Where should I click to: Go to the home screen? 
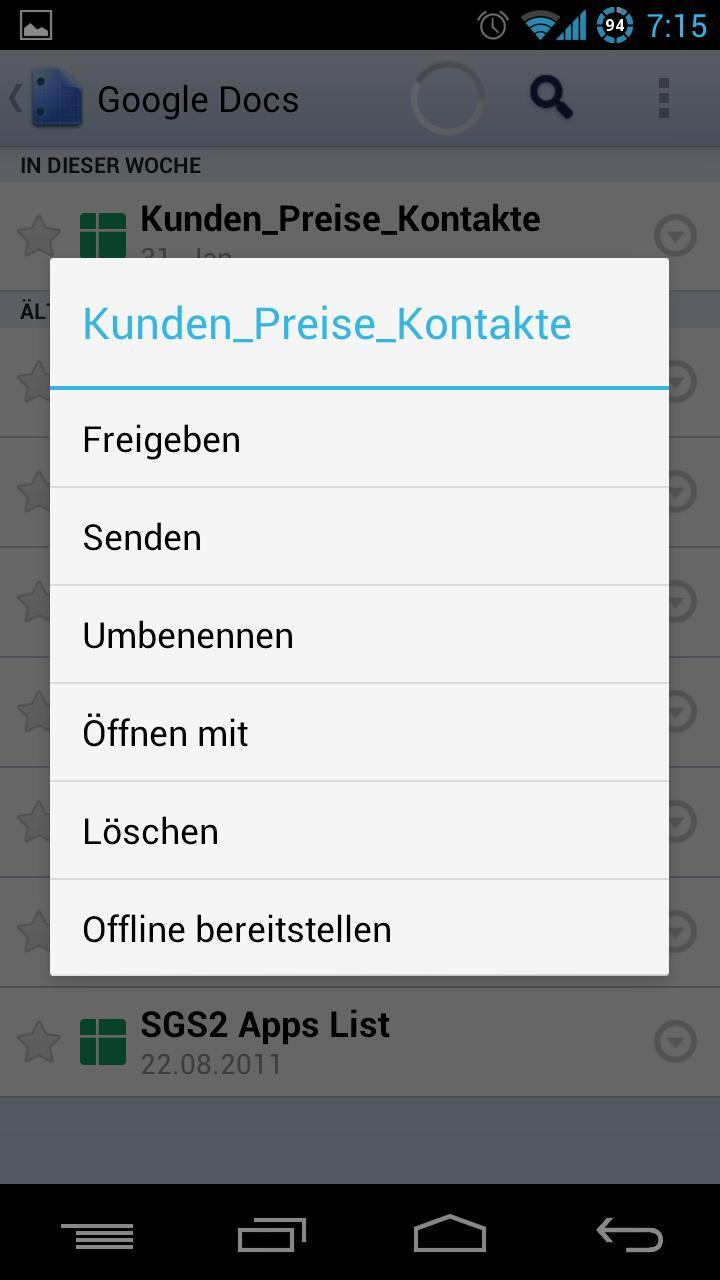pyautogui.click(x=450, y=1234)
